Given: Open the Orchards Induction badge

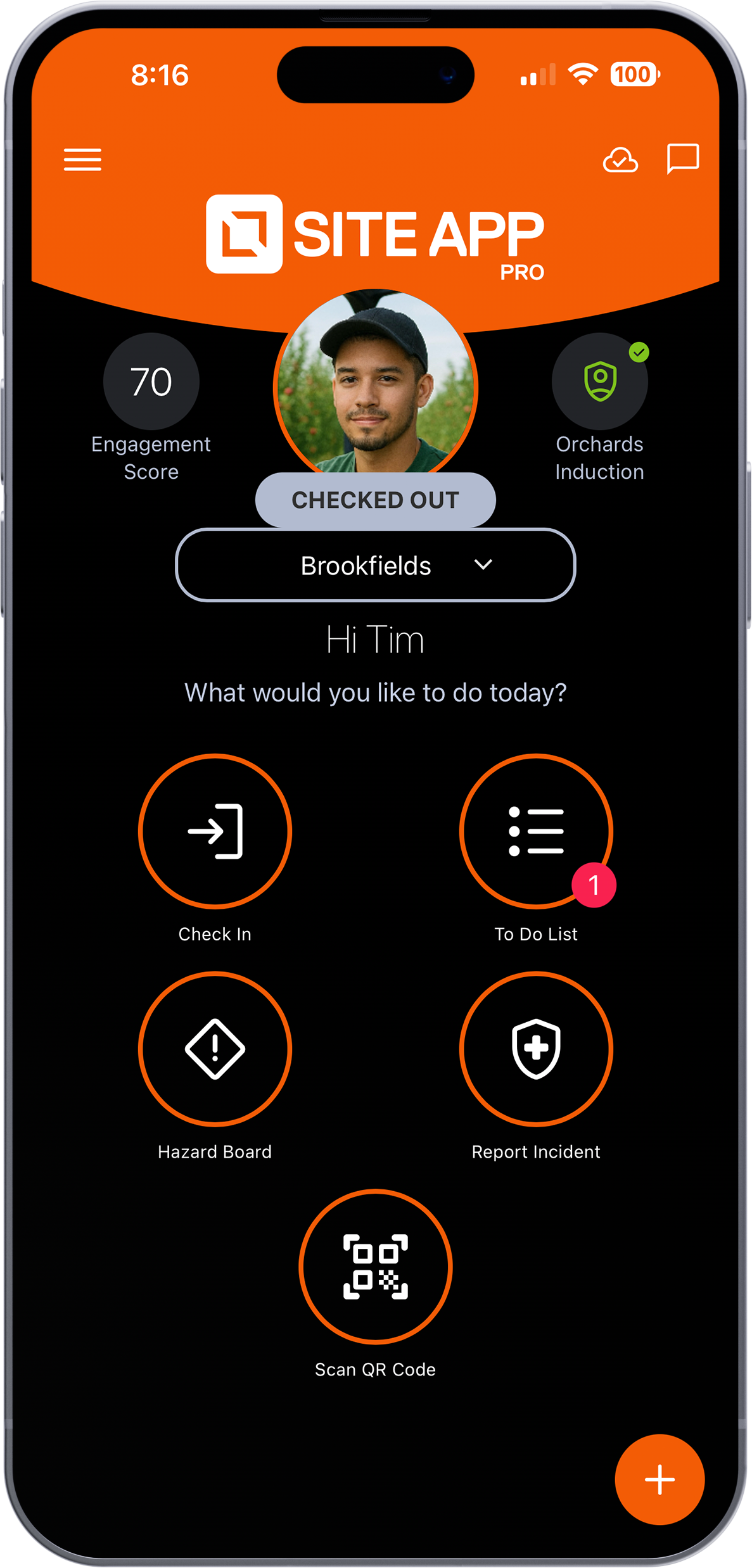Looking at the screenshot, I should 599,381.
